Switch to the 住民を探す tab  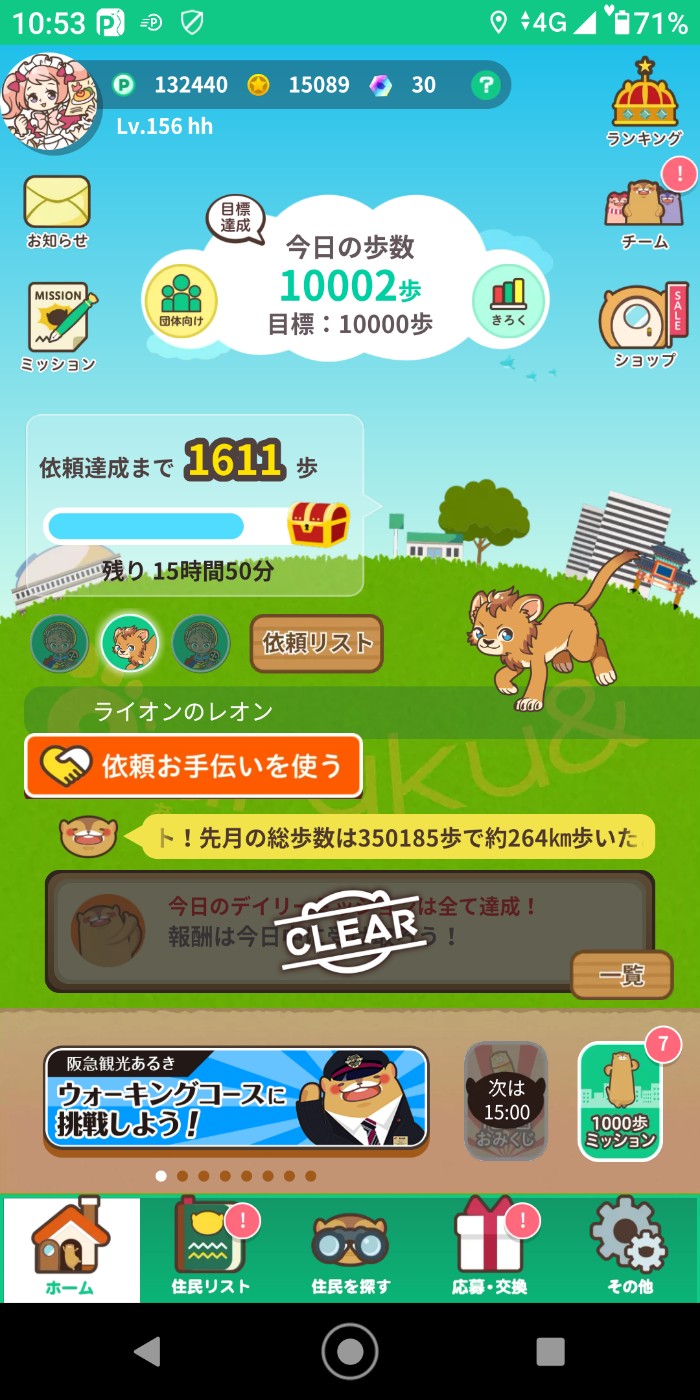[x=350, y=1250]
